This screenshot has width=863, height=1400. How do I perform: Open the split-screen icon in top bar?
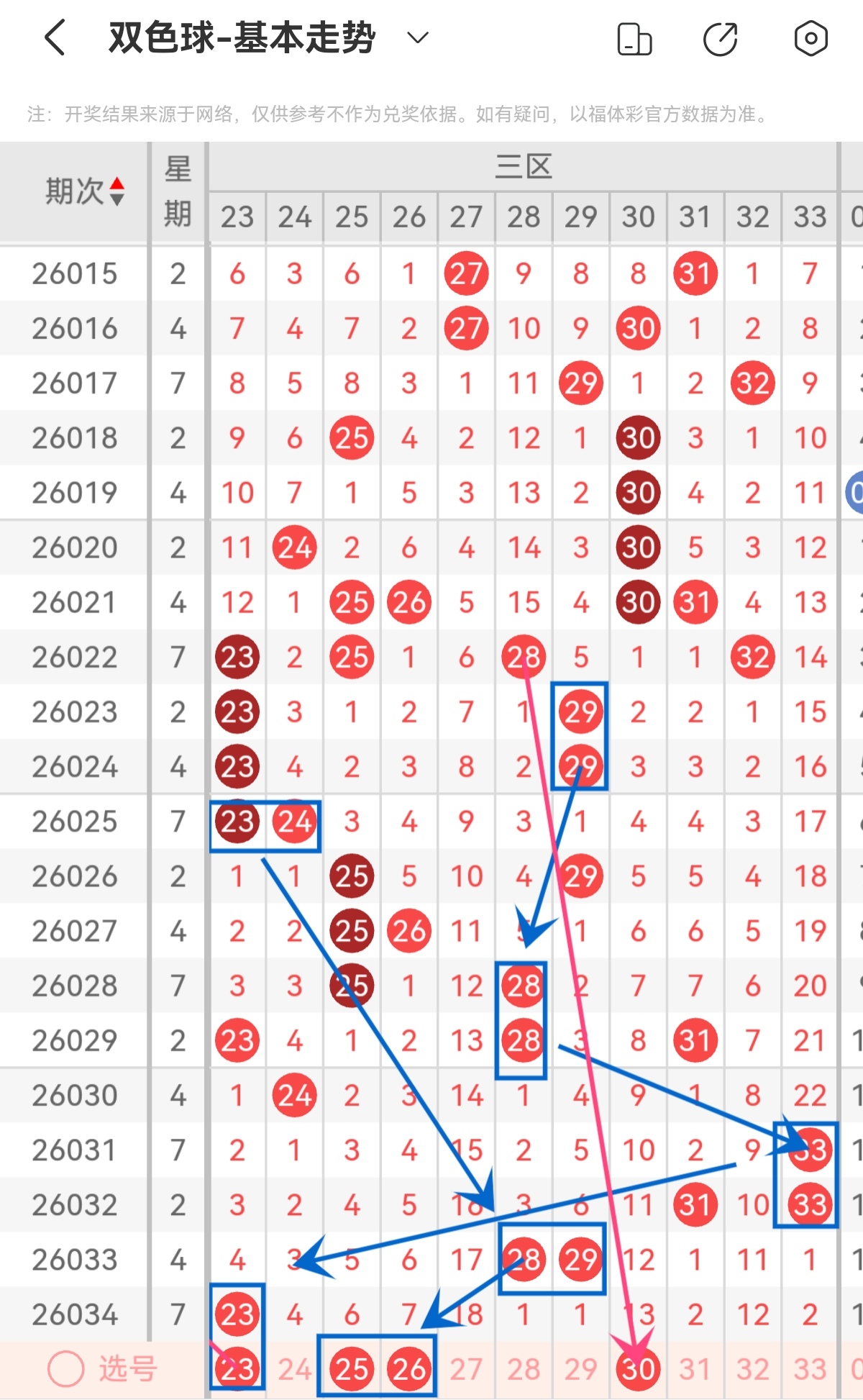(634, 37)
